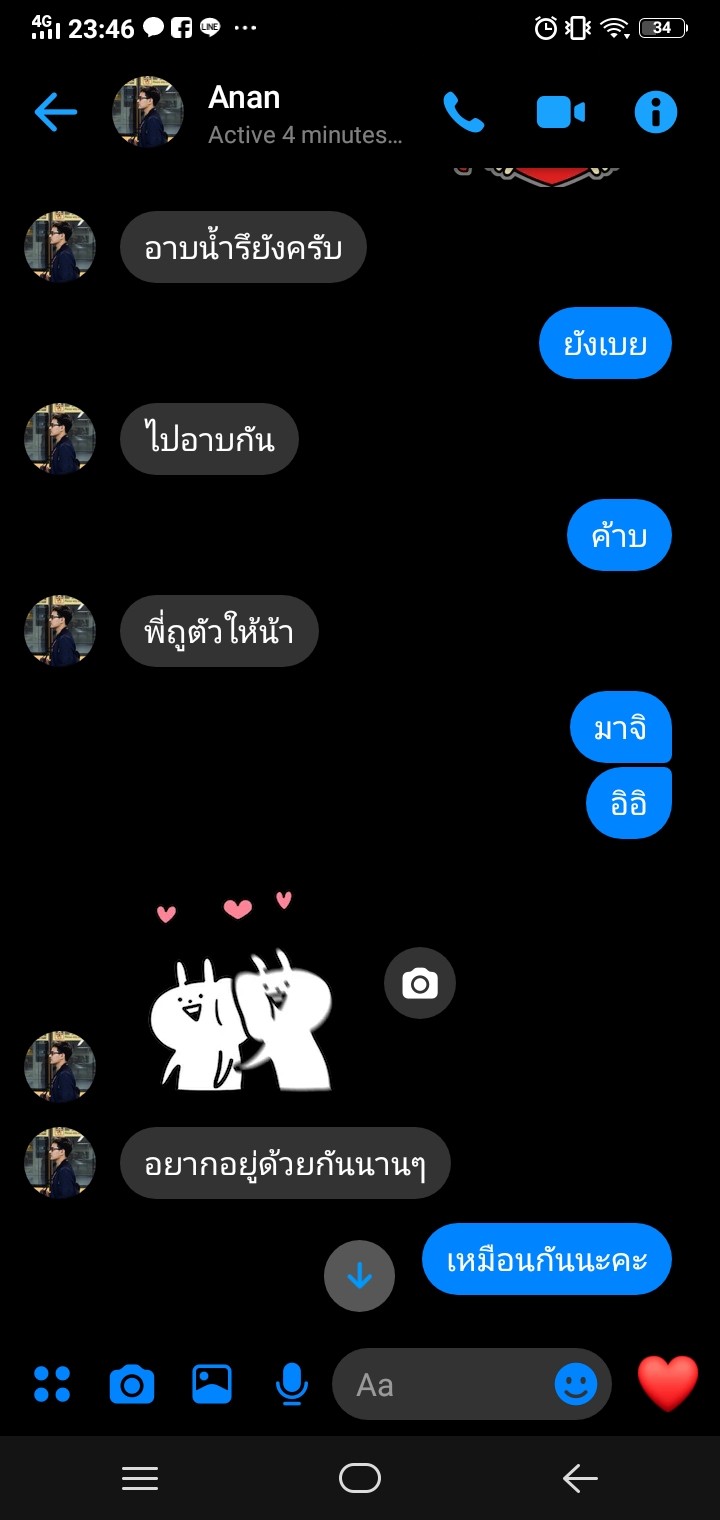Tap the microphone to record a voice message
The image size is (720, 1520).
pyautogui.click(x=291, y=1384)
